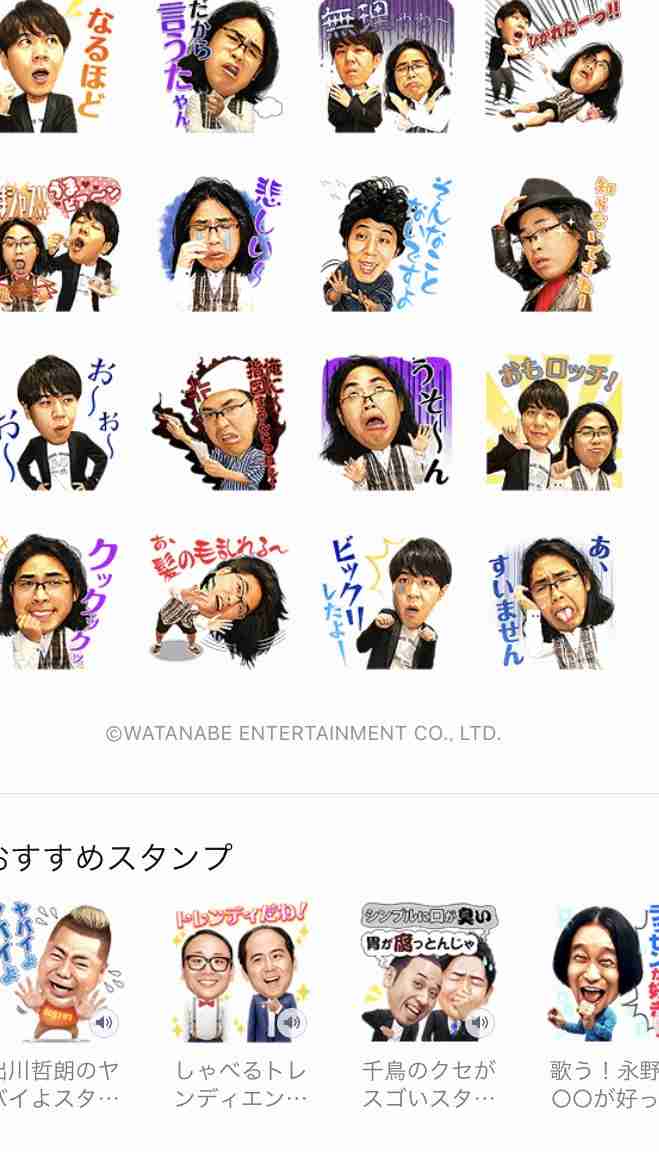Preview the ビックリしたよ sticker
Screen dimensions: 659x1152
[x=387, y=602]
